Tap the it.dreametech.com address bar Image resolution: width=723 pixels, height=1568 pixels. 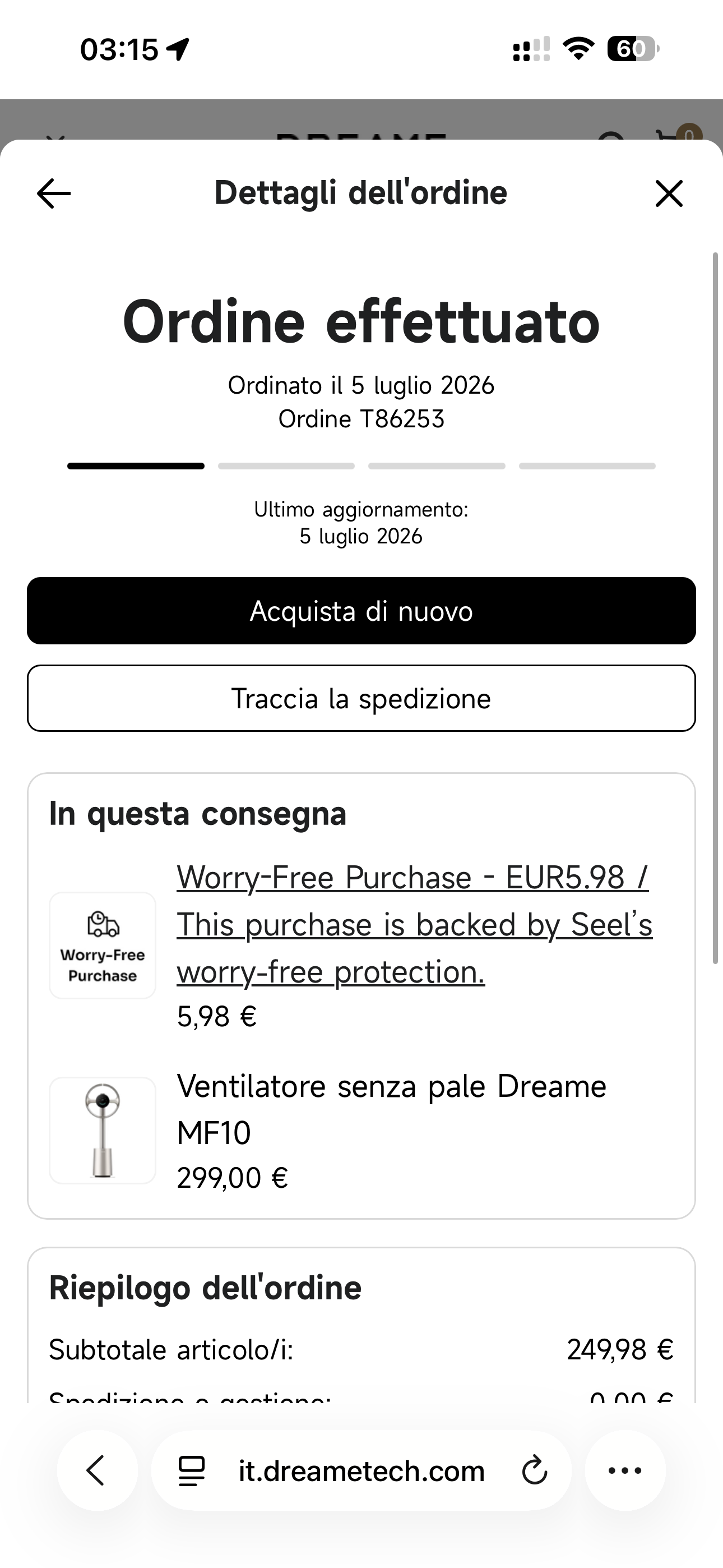pyautogui.click(x=361, y=1470)
